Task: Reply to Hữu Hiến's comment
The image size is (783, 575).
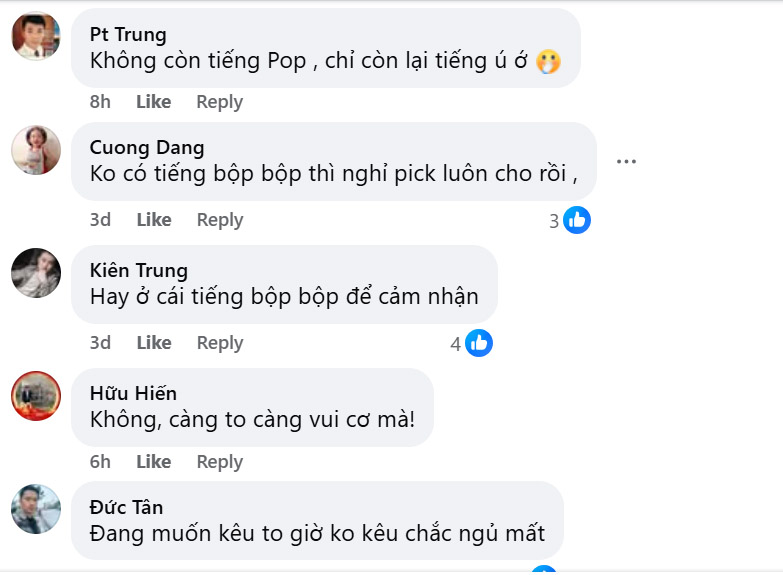Action: tap(219, 462)
